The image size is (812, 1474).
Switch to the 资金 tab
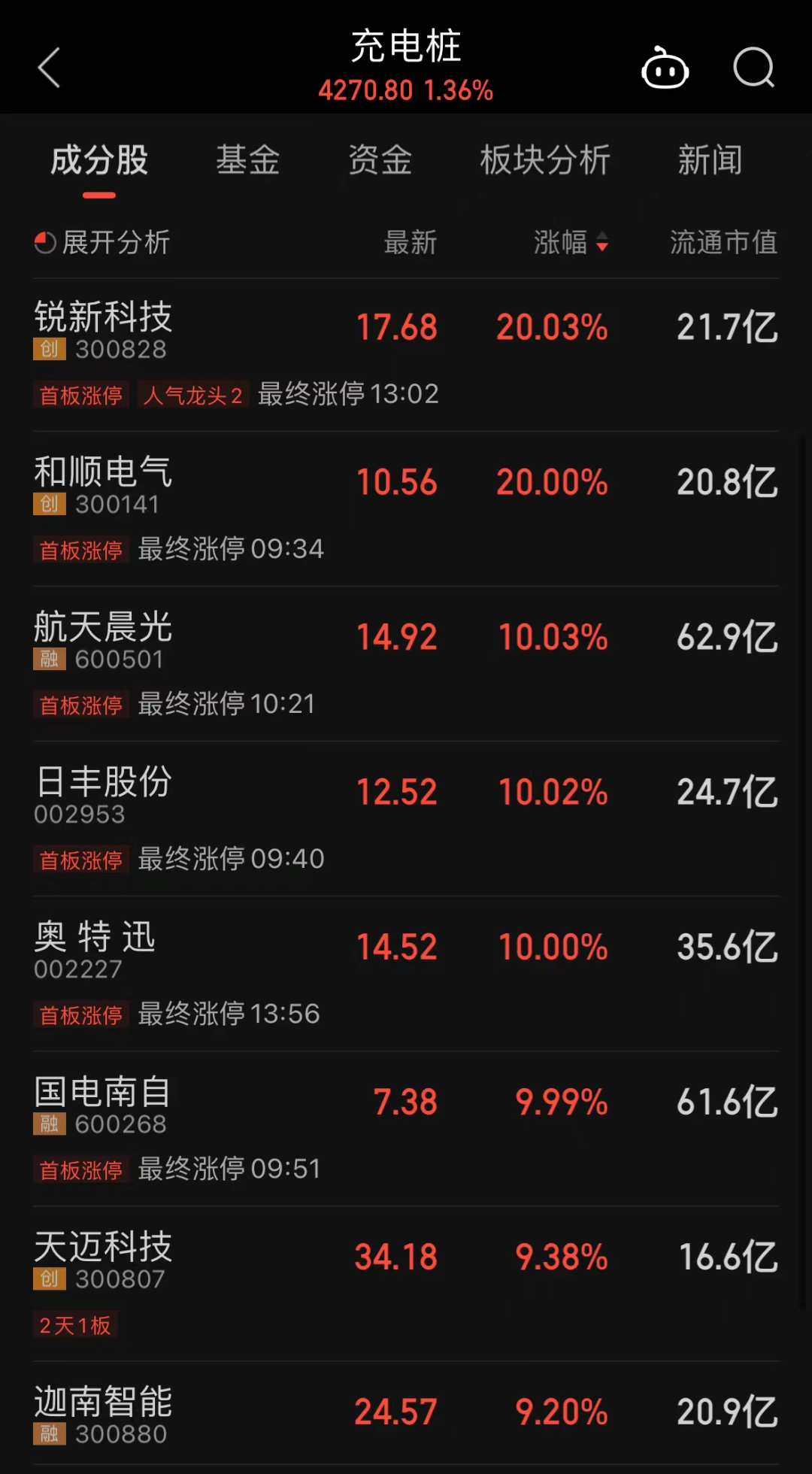(x=380, y=160)
